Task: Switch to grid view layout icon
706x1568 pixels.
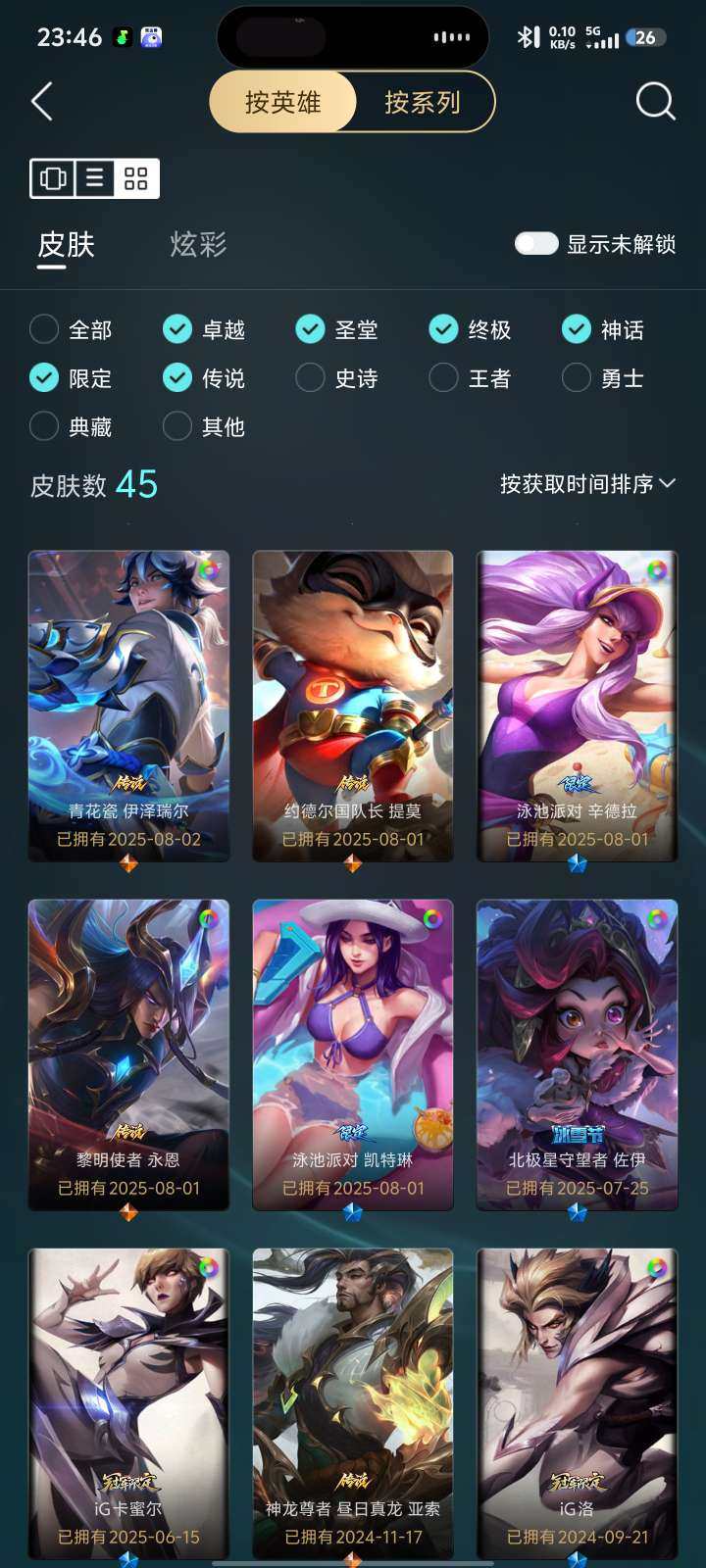Action: click(135, 178)
